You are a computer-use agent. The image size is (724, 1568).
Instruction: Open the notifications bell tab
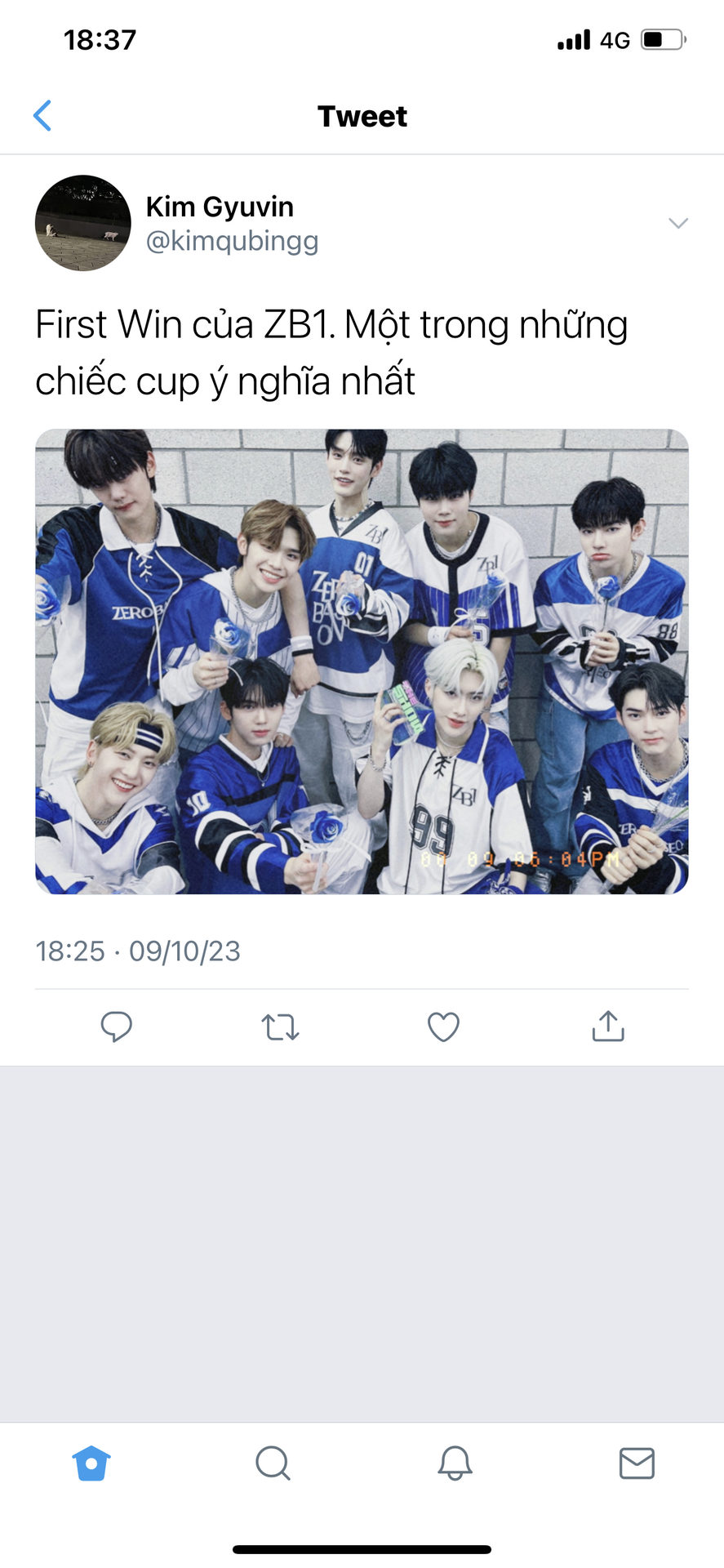[455, 1463]
